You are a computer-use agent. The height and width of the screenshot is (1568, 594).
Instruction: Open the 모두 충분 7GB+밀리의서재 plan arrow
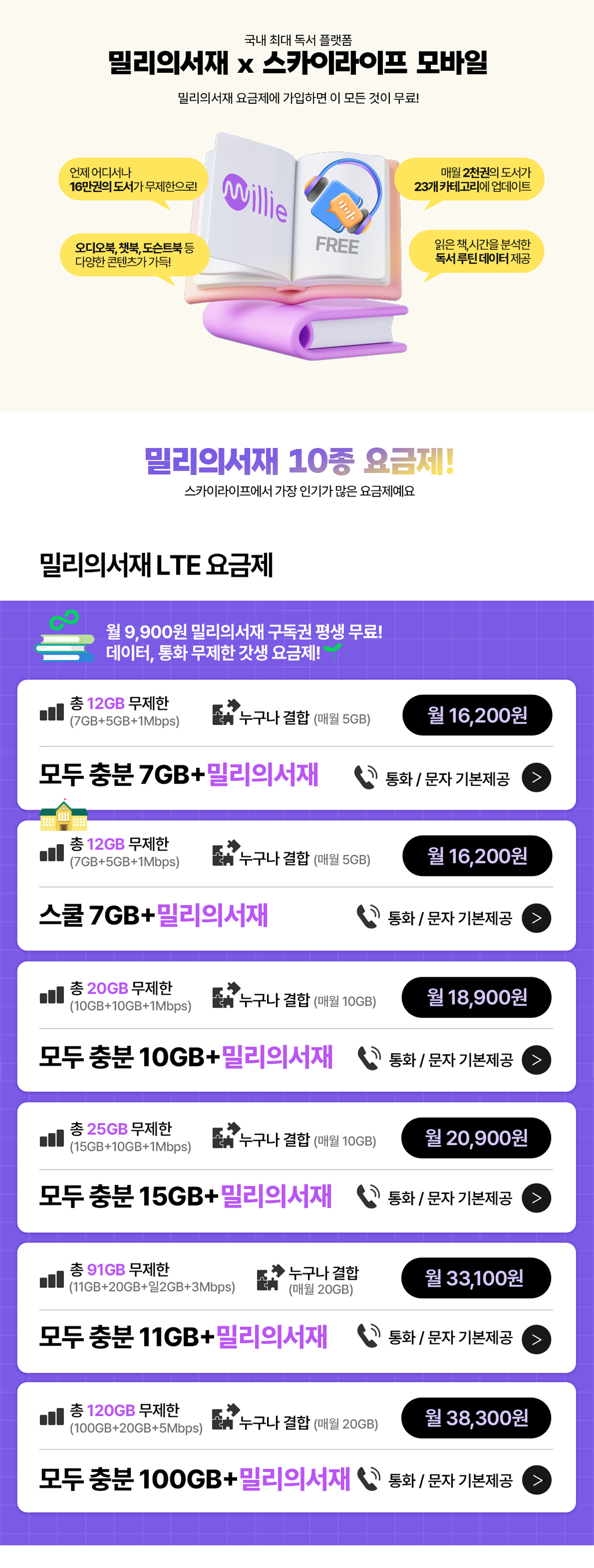(536, 777)
